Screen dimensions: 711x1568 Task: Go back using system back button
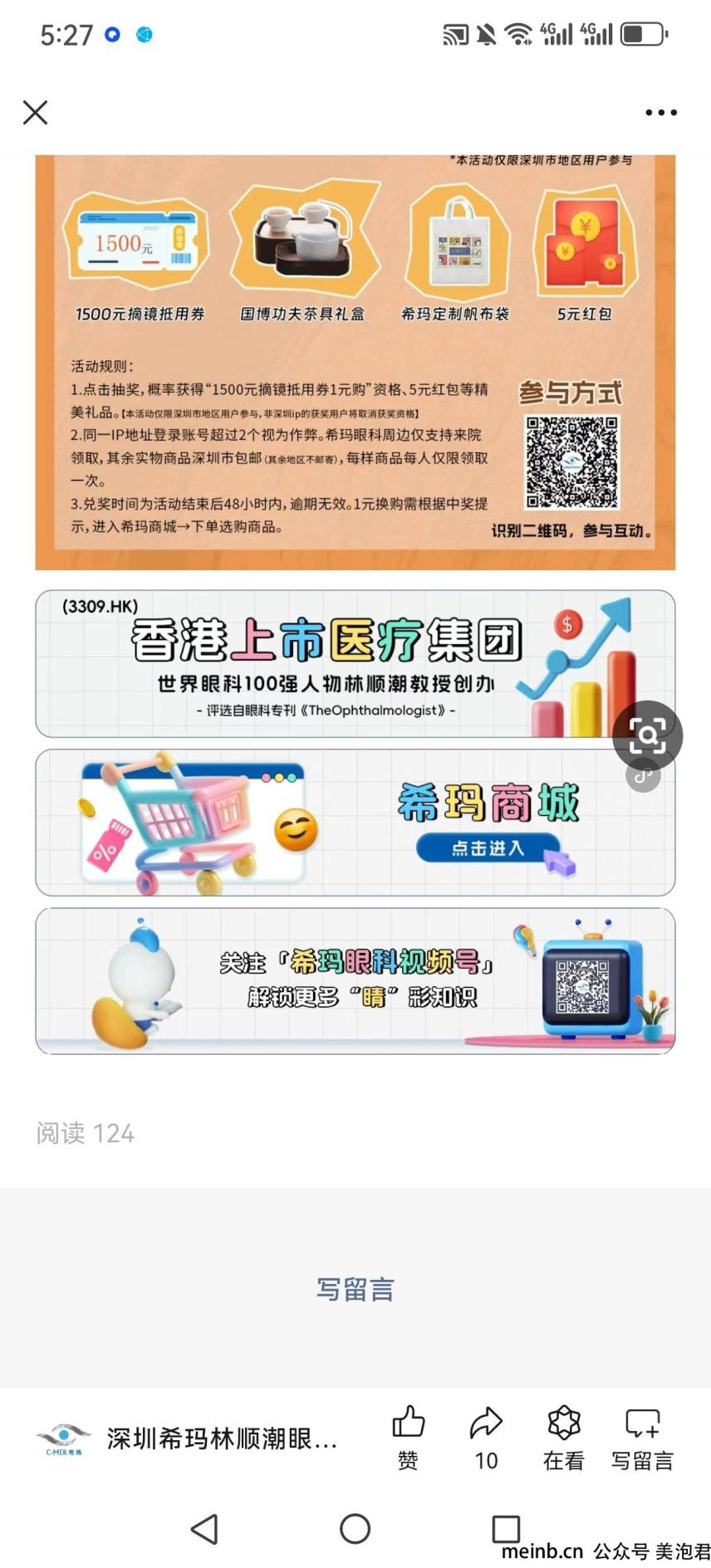pyautogui.click(x=204, y=1528)
